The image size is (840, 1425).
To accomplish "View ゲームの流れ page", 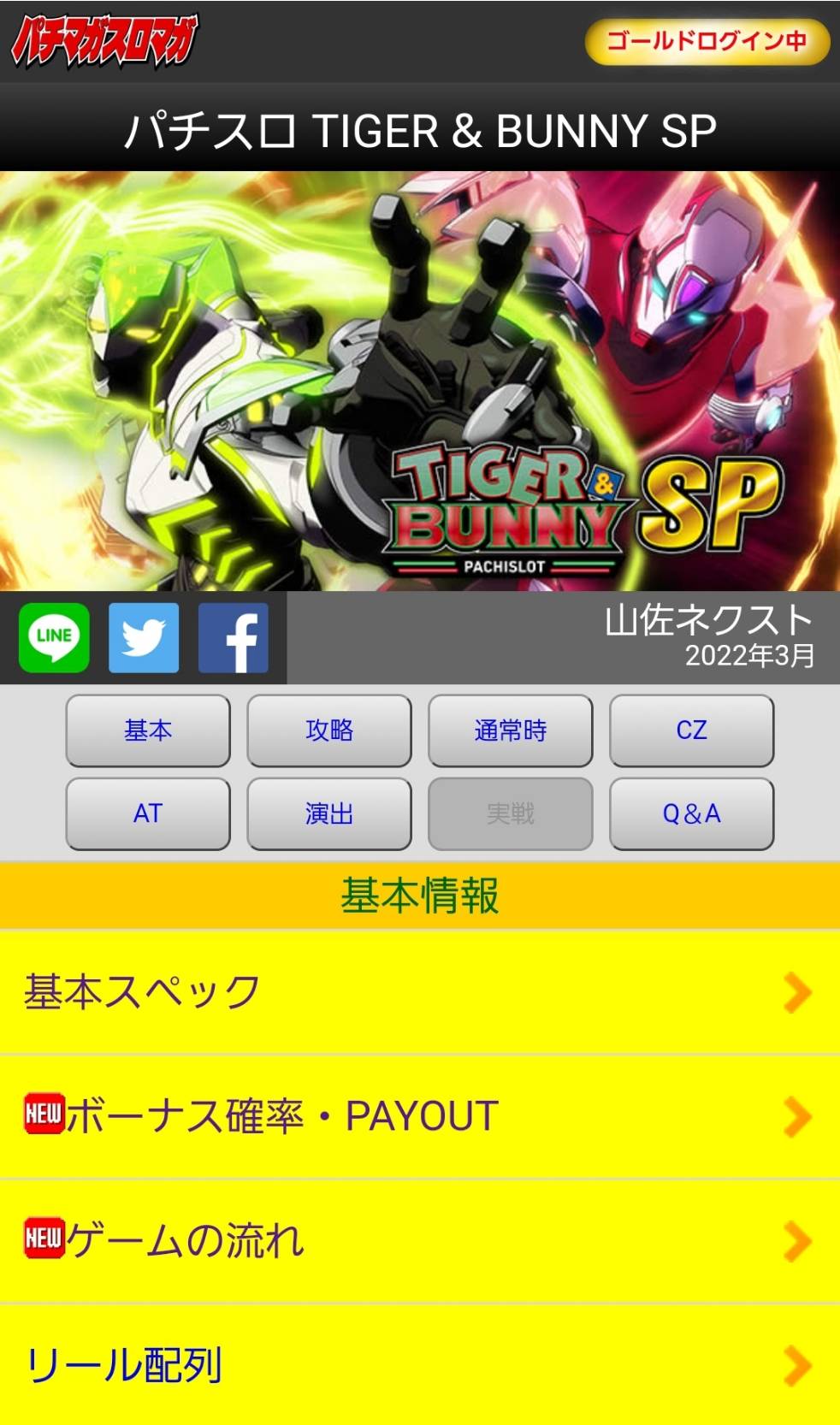I will pos(420,1241).
